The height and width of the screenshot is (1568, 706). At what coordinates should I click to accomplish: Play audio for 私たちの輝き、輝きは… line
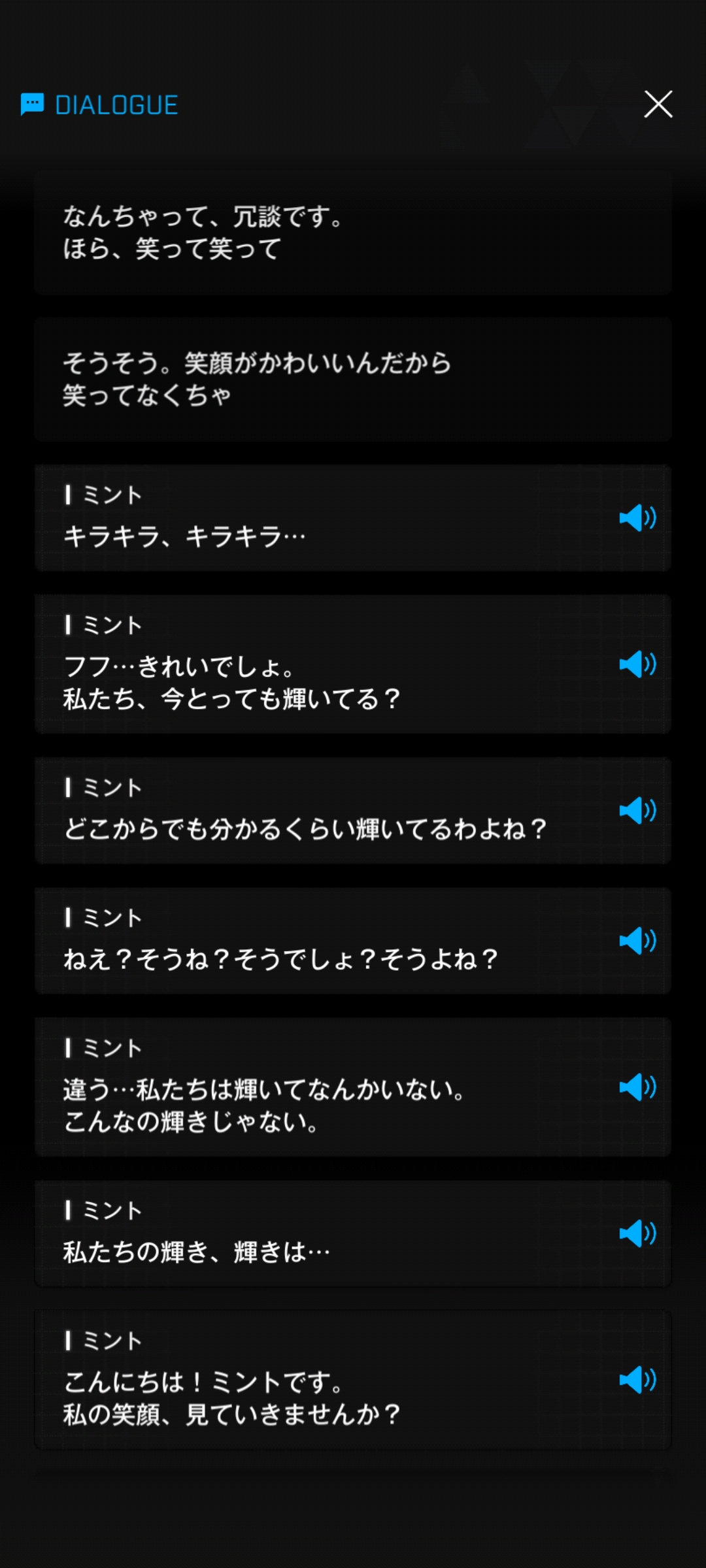pyautogui.click(x=637, y=1233)
